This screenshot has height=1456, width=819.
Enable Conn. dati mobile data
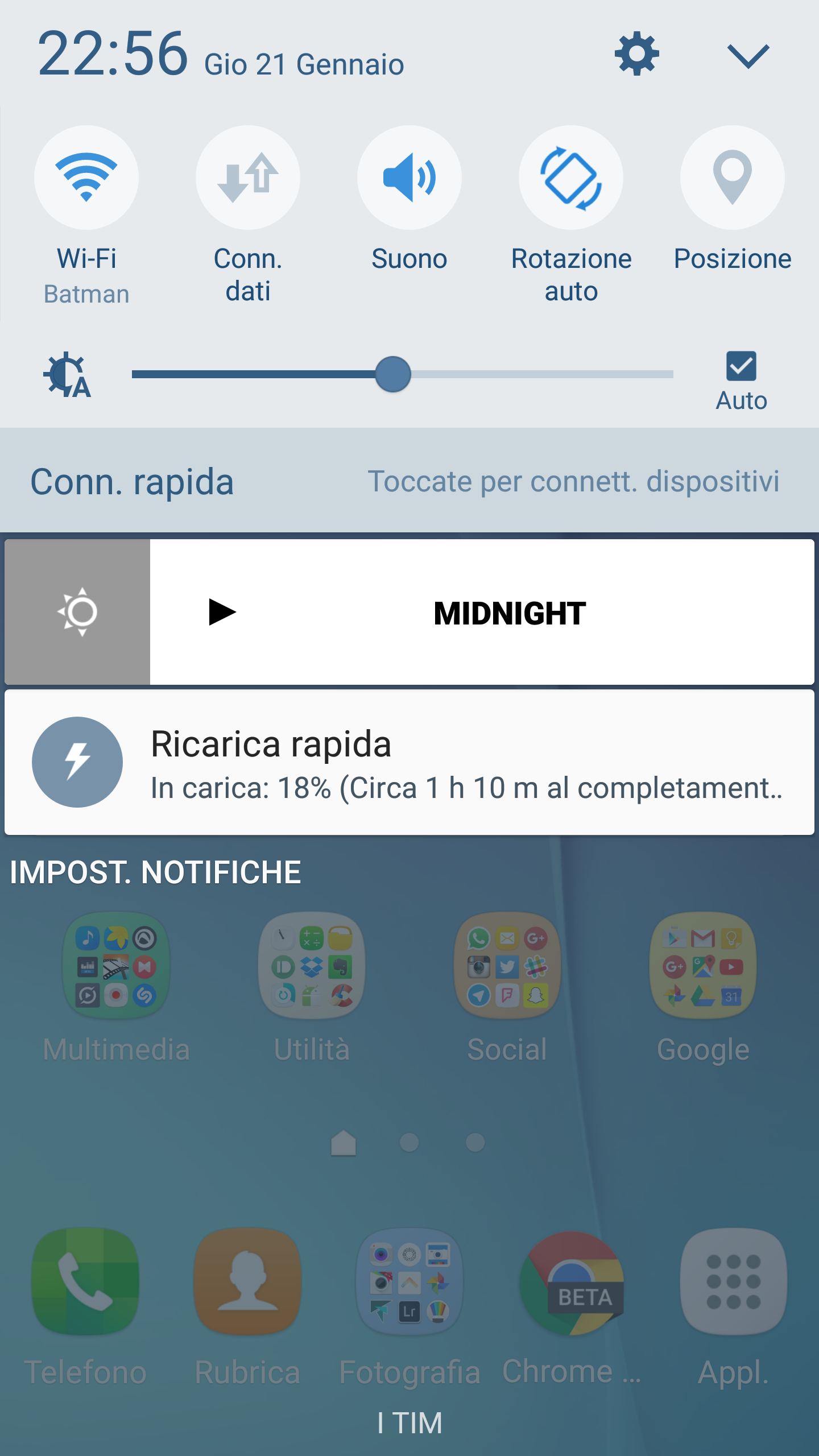point(248,177)
